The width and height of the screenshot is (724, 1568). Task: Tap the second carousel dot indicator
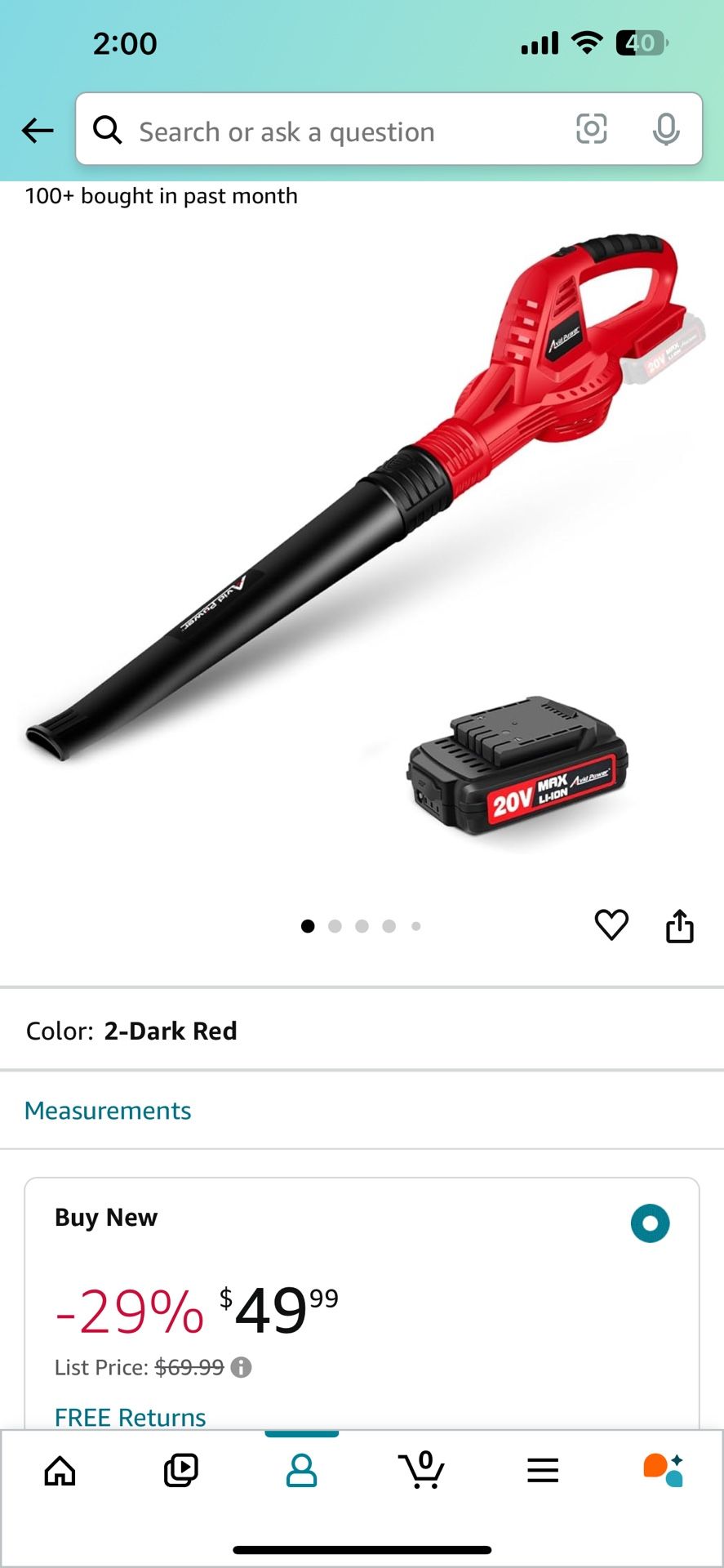335,926
